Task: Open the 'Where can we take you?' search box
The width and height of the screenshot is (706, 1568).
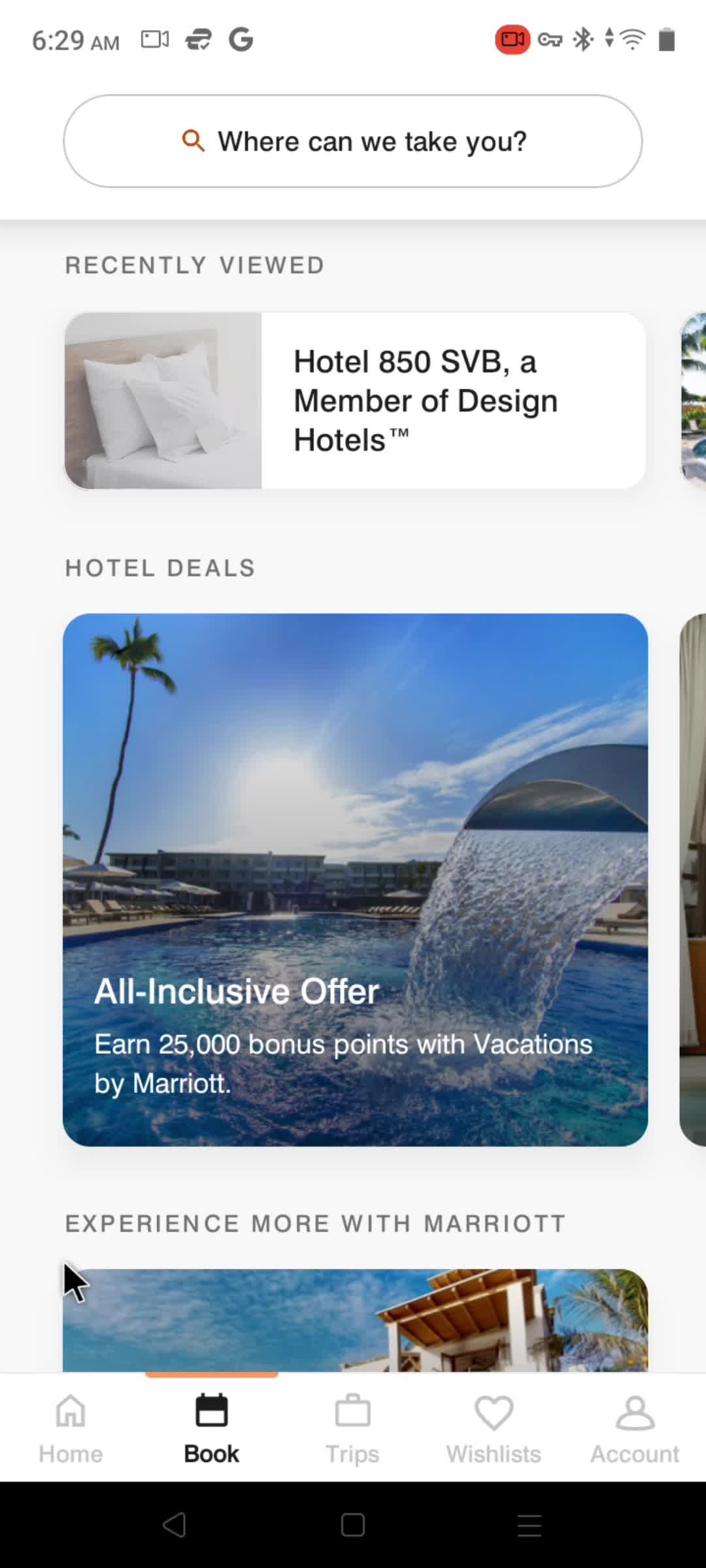Action: [353, 141]
